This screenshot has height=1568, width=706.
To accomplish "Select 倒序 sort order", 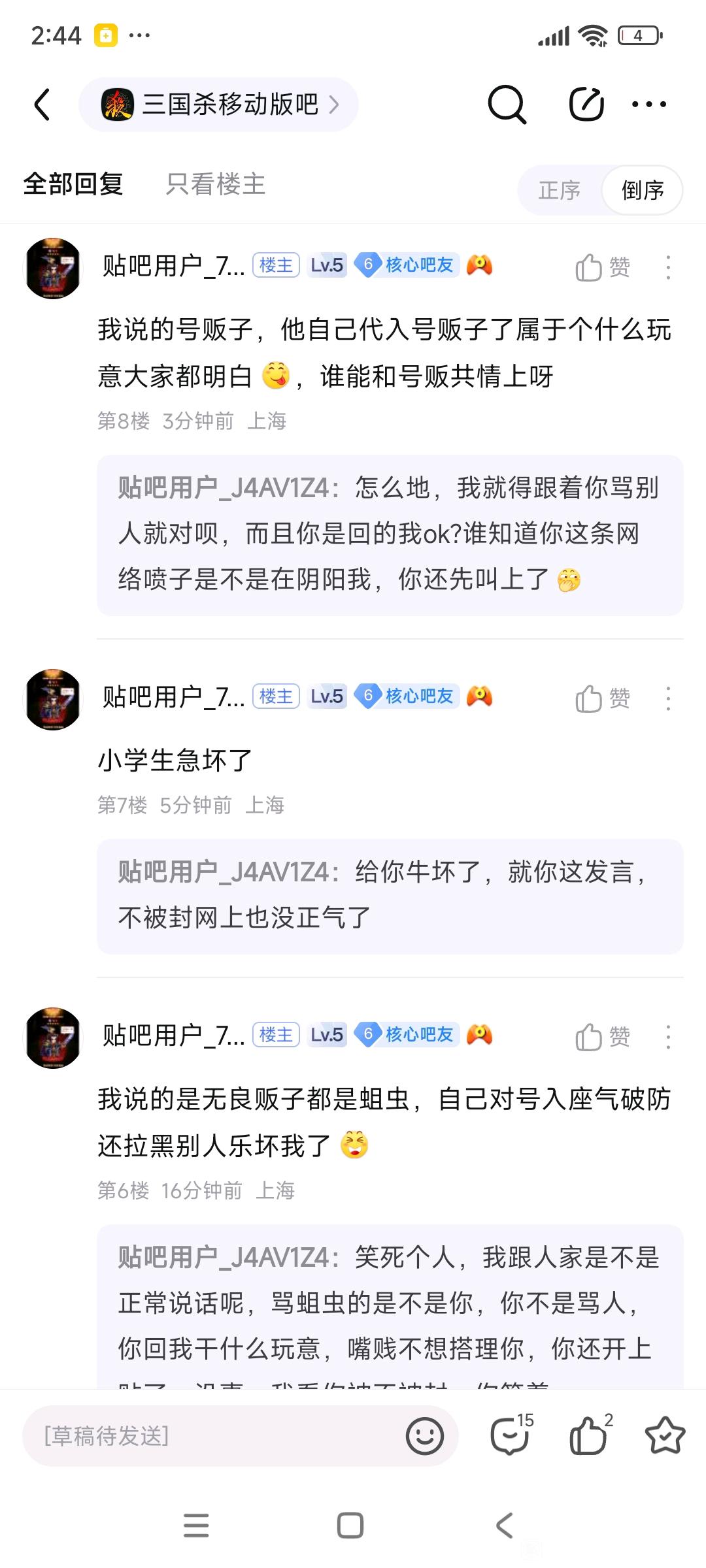I will 643,190.
